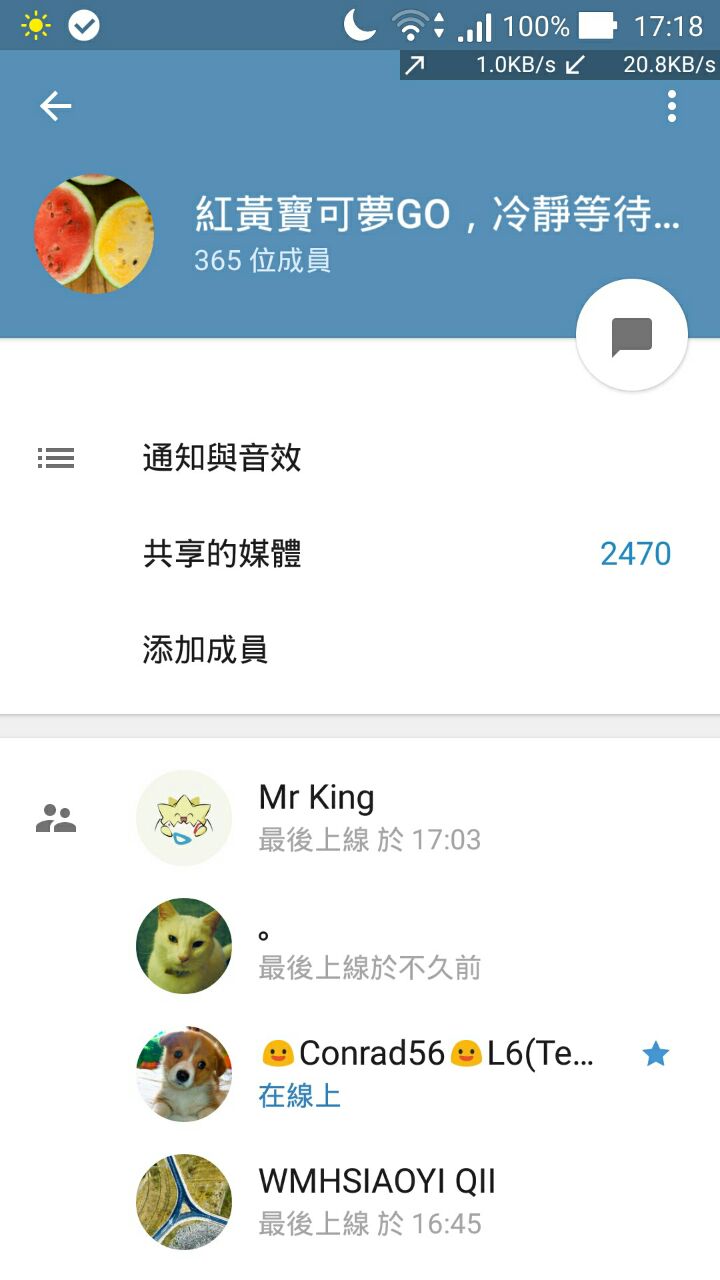Screen dimensions: 720x1280
Task: Go back using the arrow icon
Action: coord(56,106)
